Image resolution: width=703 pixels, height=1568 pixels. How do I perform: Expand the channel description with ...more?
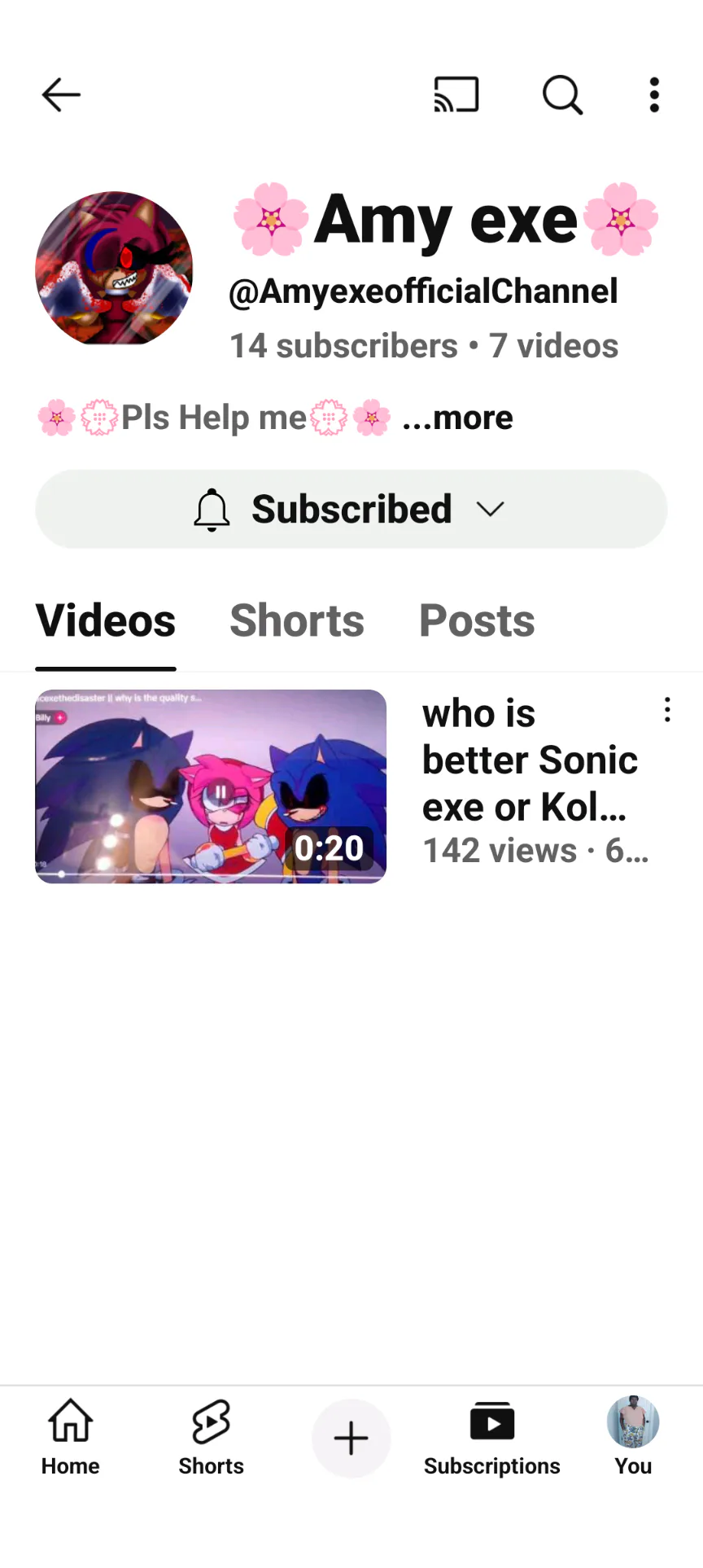coord(458,418)
